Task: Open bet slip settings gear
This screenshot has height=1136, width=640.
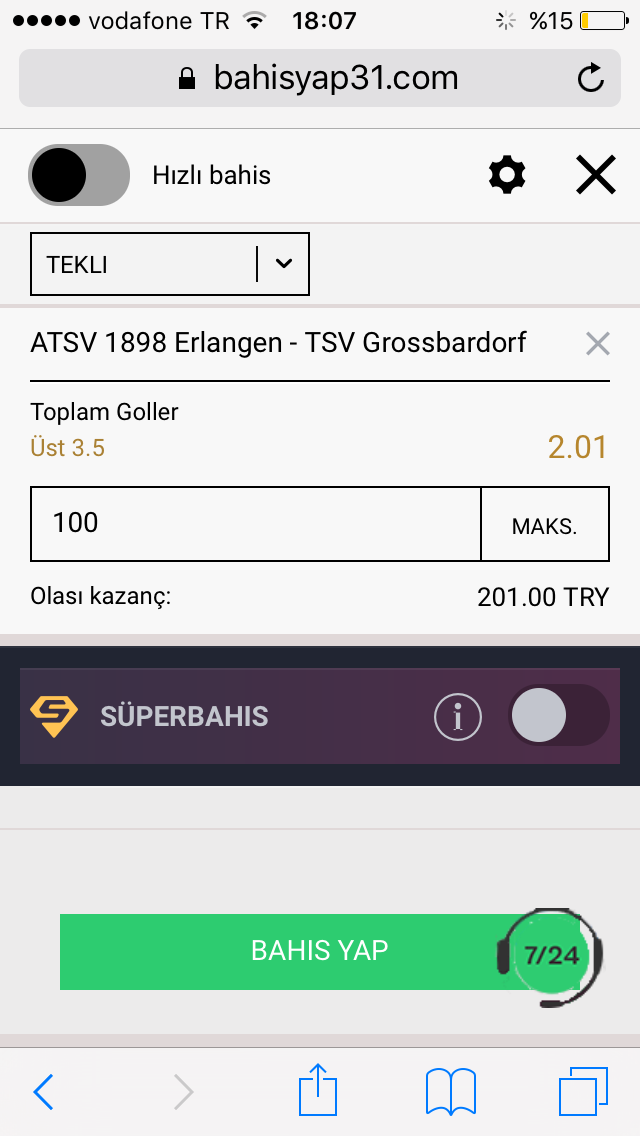Action: pos(507,175)
